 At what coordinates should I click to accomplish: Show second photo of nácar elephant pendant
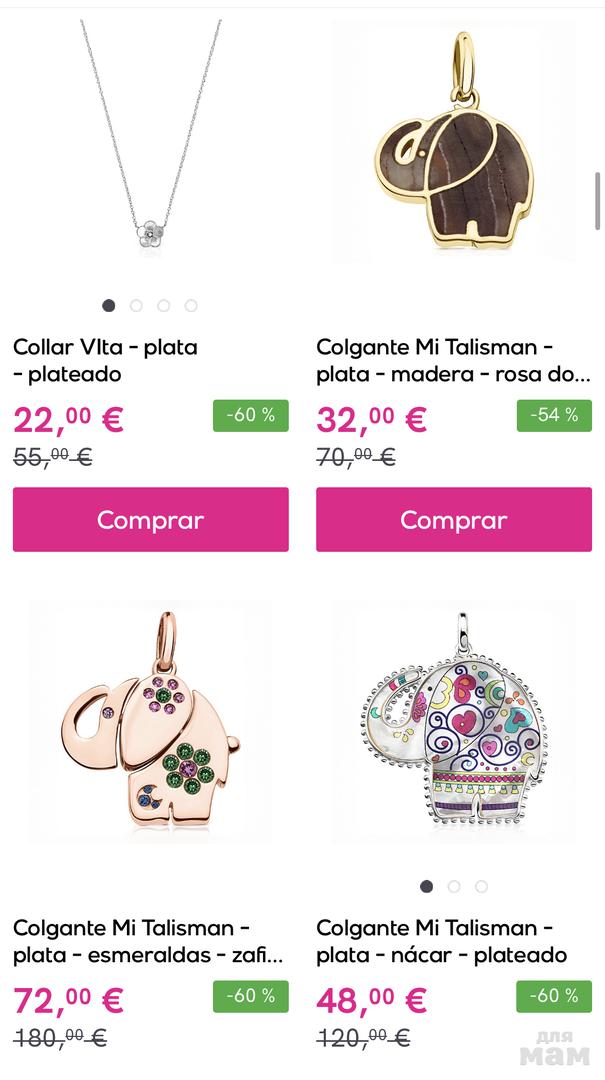pos(454,886)
